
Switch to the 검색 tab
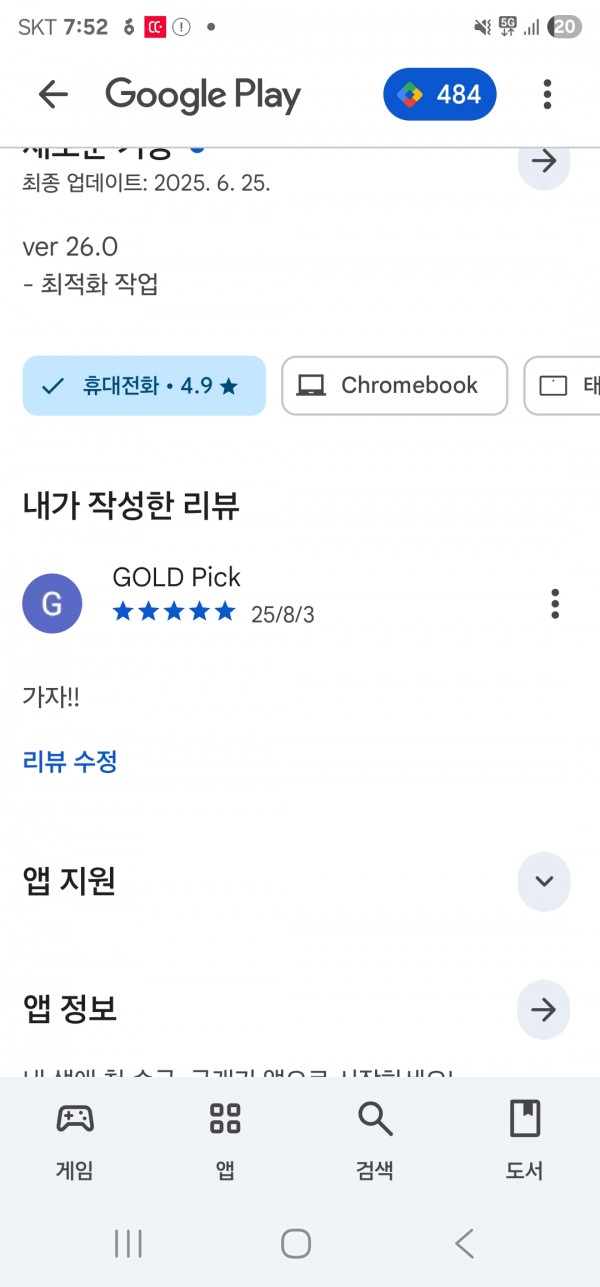tap(375, 1140)
